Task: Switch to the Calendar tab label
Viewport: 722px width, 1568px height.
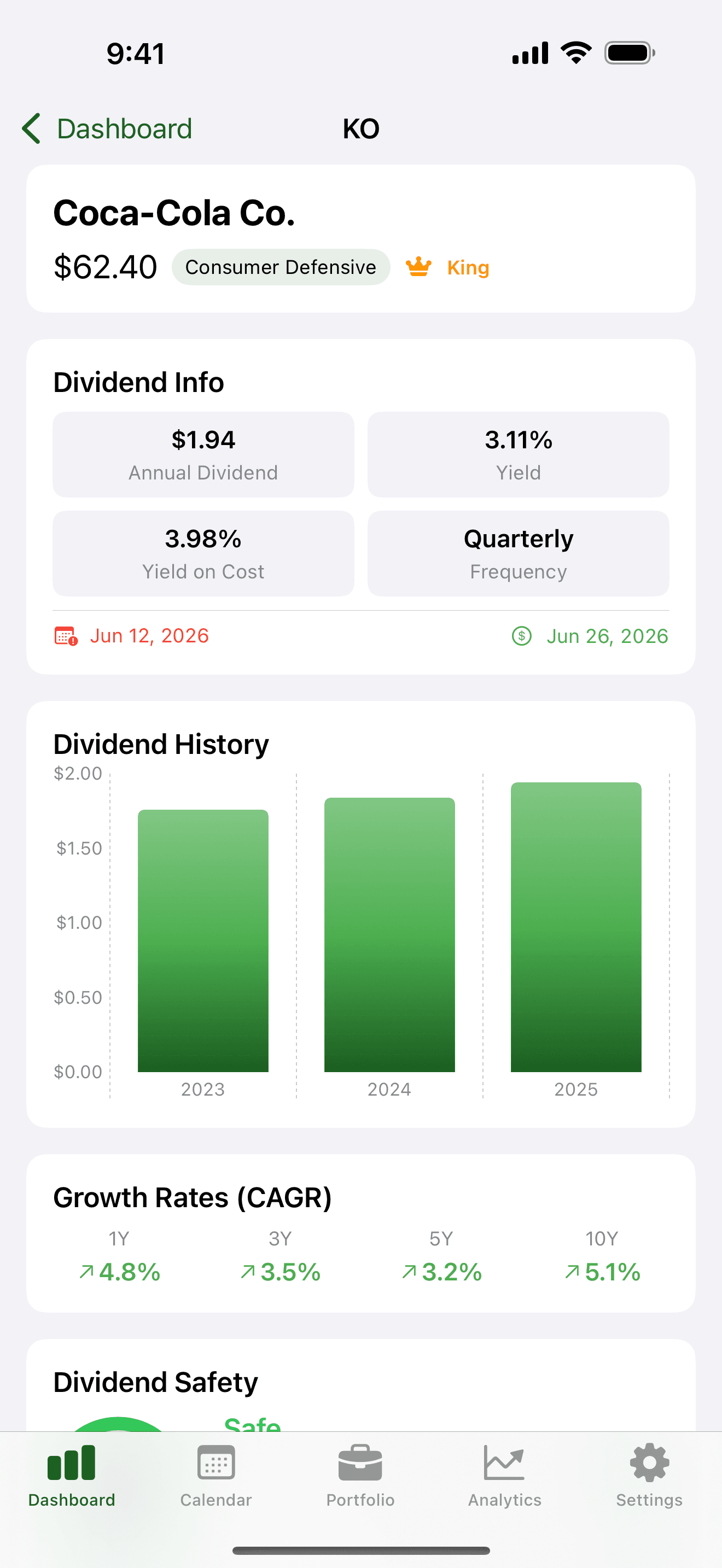Action: [x=216, y=1499]
